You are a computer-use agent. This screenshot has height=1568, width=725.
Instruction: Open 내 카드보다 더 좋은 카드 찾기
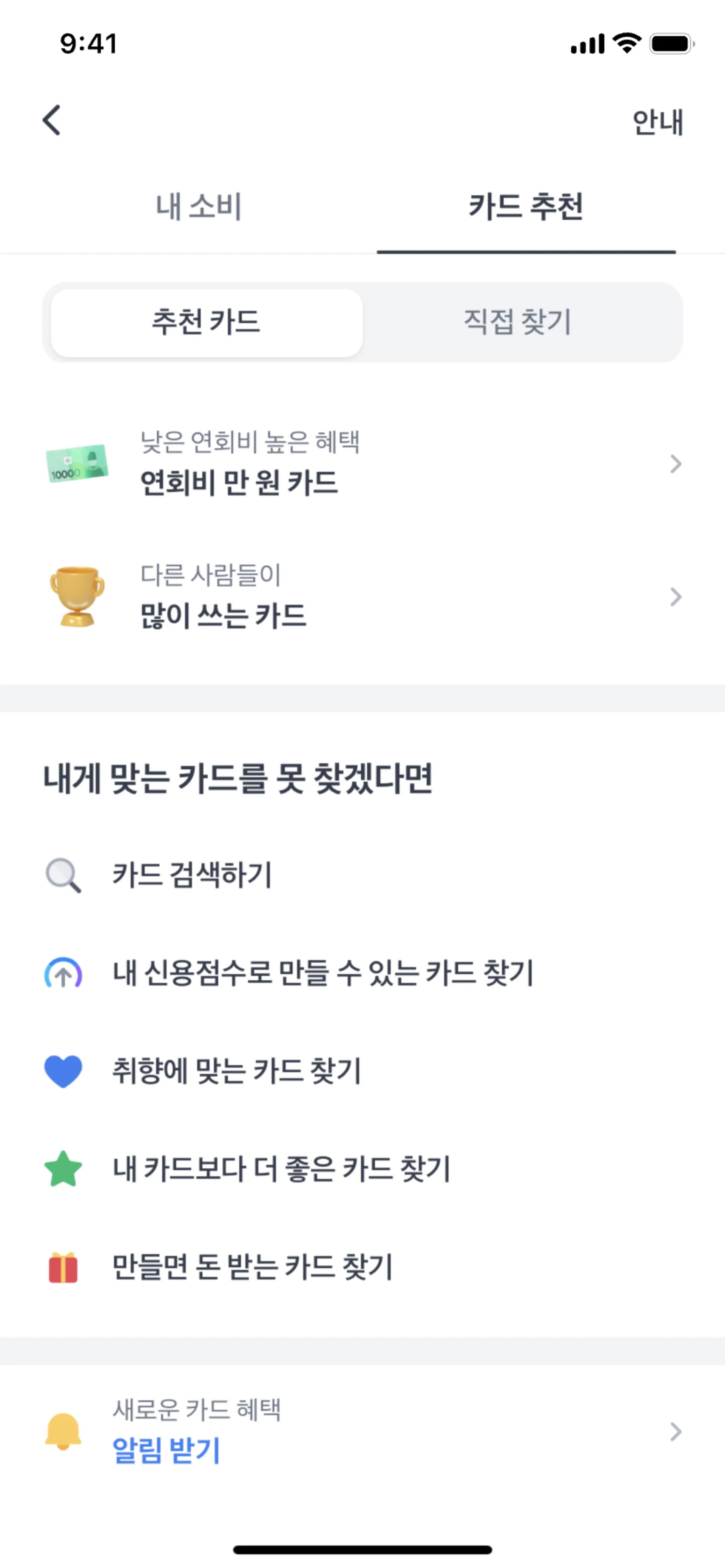(x=281, y=1169)
